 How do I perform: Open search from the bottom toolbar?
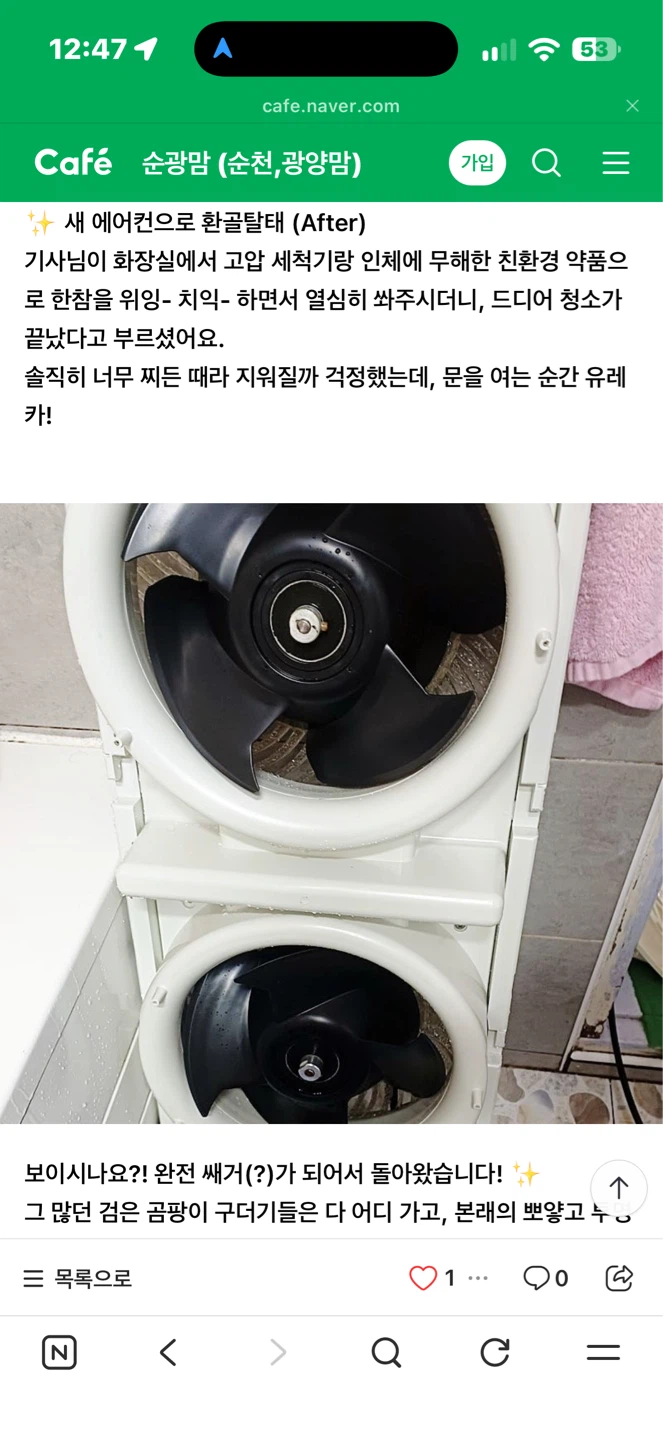click(x=386, y=1353)
